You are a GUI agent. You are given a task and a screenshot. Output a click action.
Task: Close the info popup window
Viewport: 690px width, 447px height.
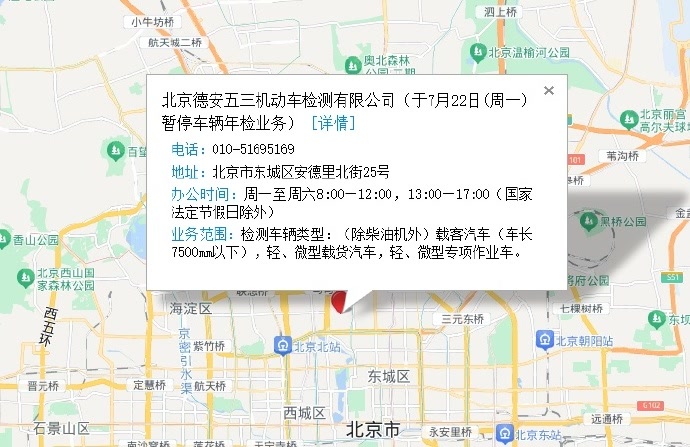(548, 90)
